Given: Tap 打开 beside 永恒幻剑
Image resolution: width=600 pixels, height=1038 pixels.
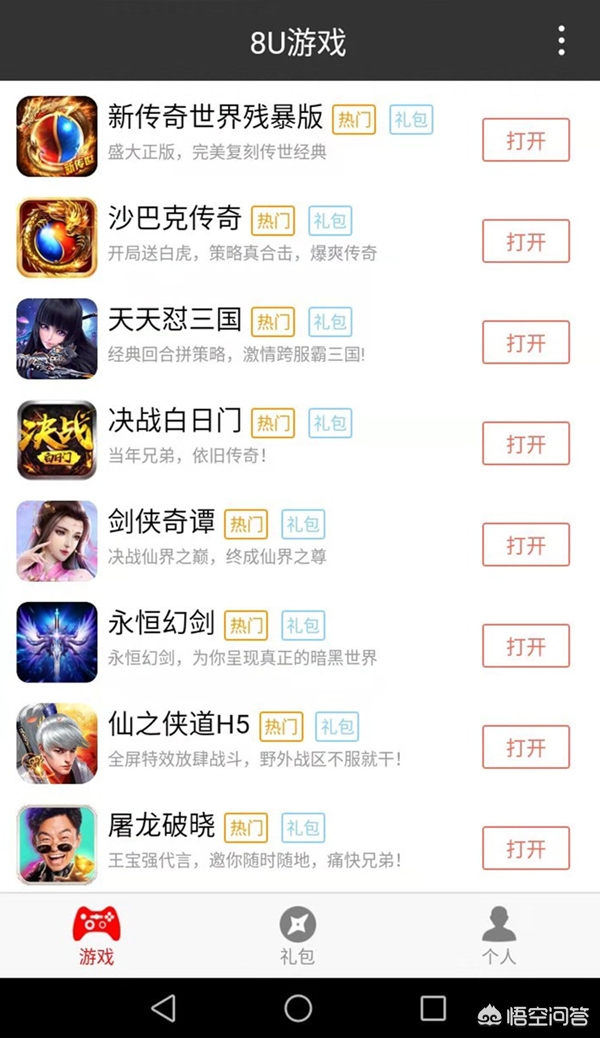Looking at the screenshot, I should pyautogui.click(x=525, y=646).
